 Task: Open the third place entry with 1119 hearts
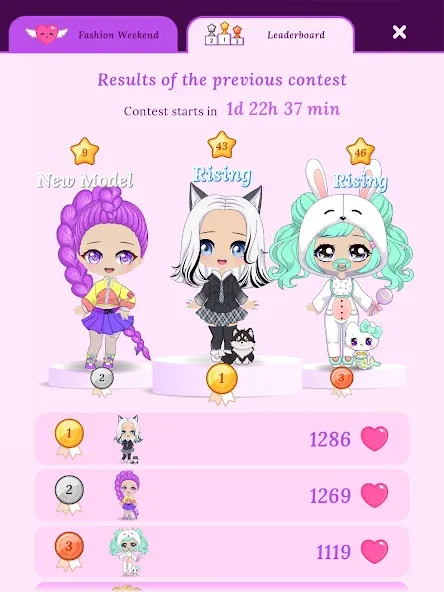pos(222,552)
